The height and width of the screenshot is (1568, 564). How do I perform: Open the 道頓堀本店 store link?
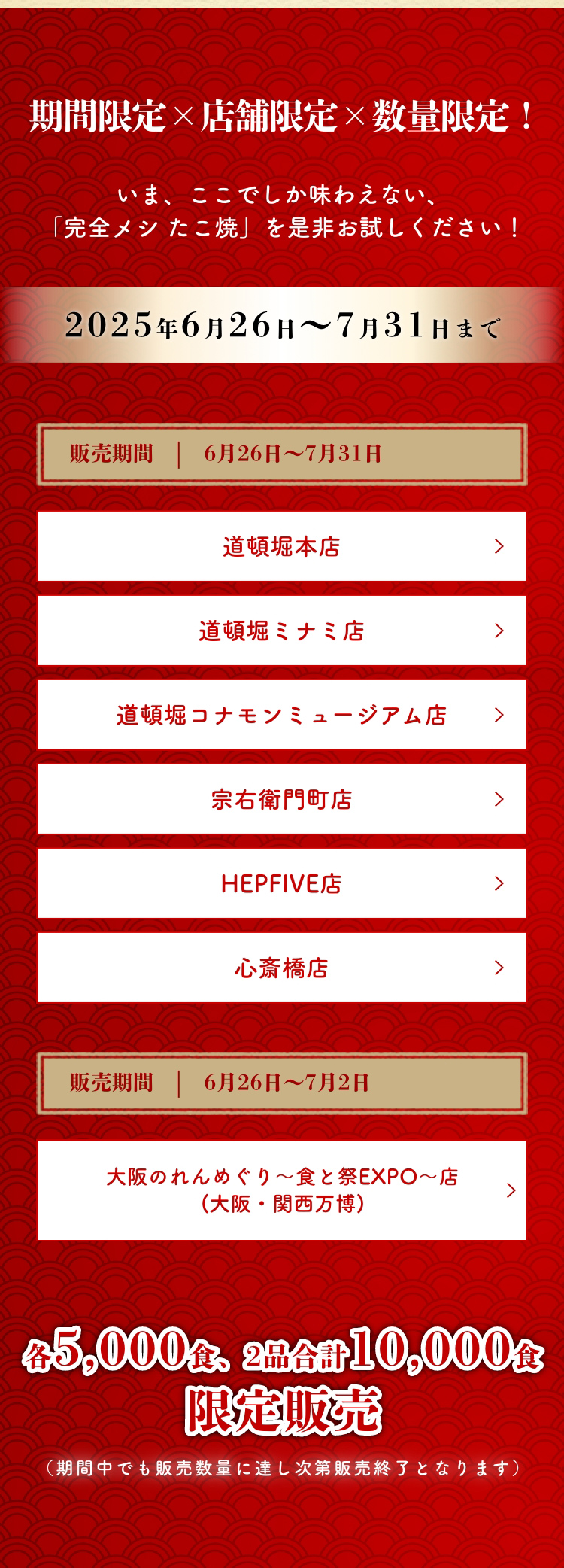click(x=281, y=546)
